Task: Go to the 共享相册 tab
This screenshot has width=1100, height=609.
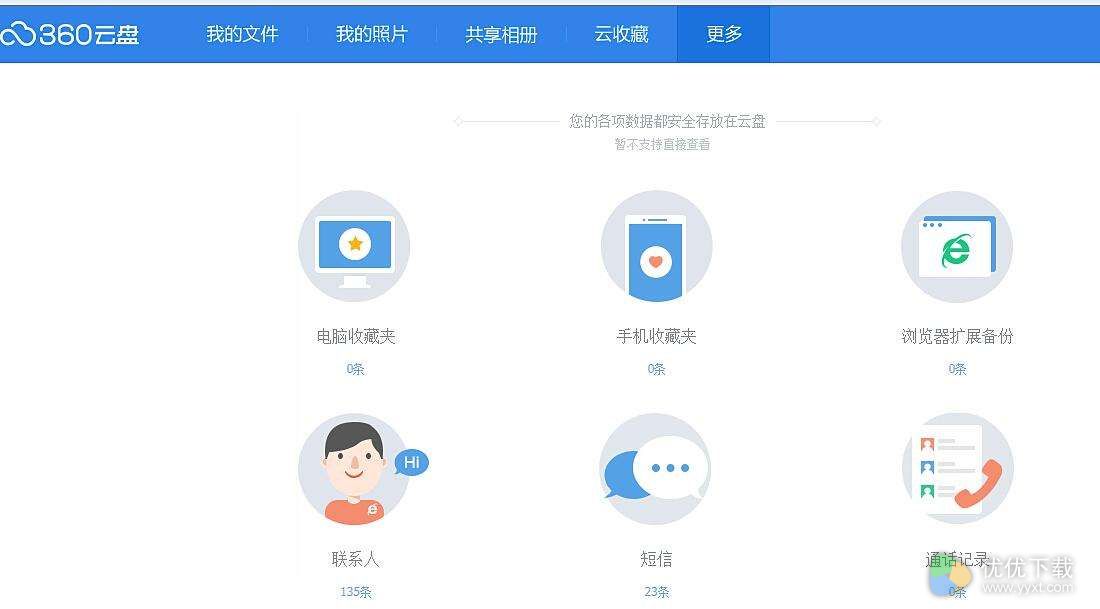Action: [x=501, y=34]
